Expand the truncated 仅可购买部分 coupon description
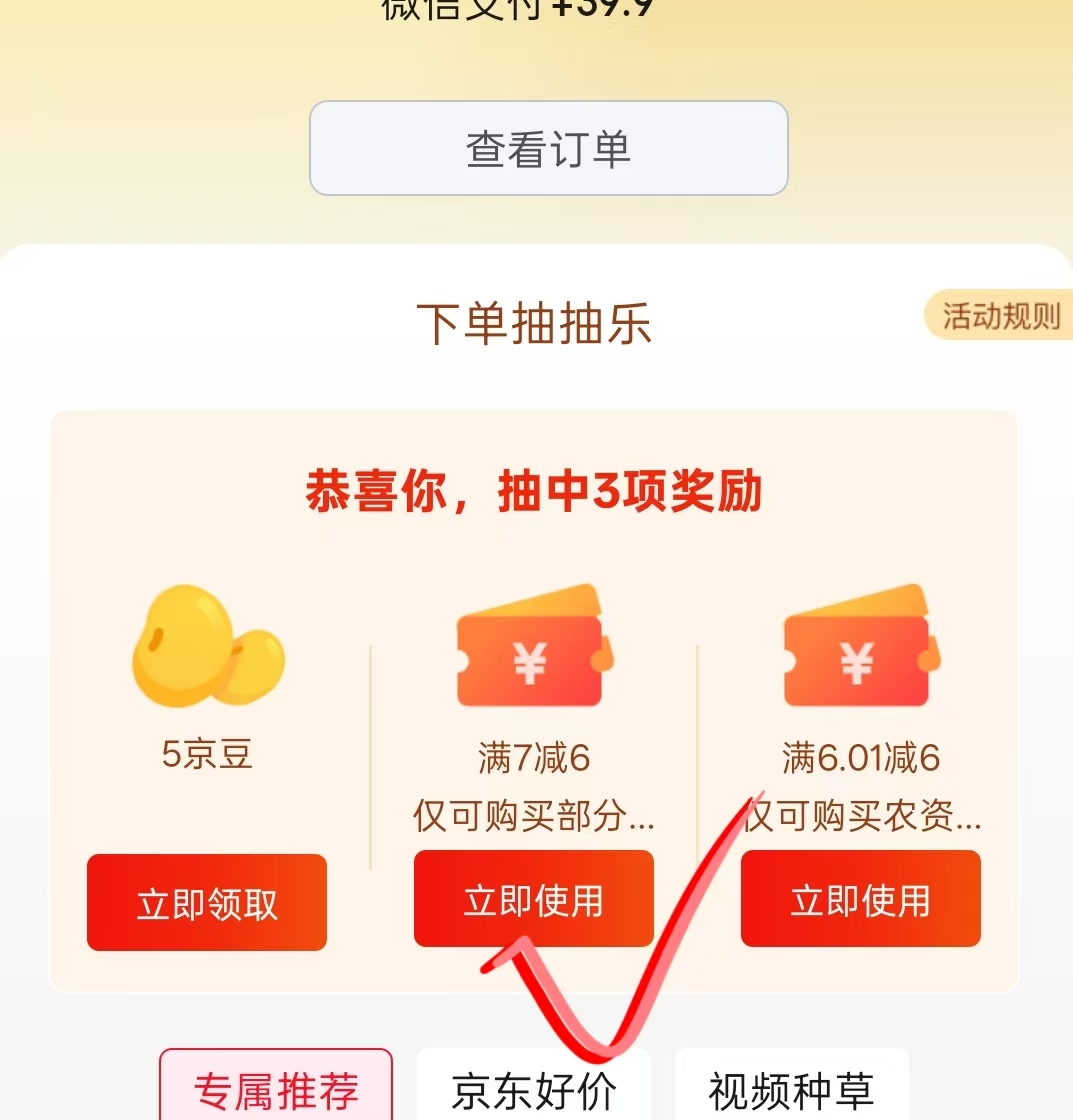This screenshot has height=1120, width=1073. tap(533, 817)
